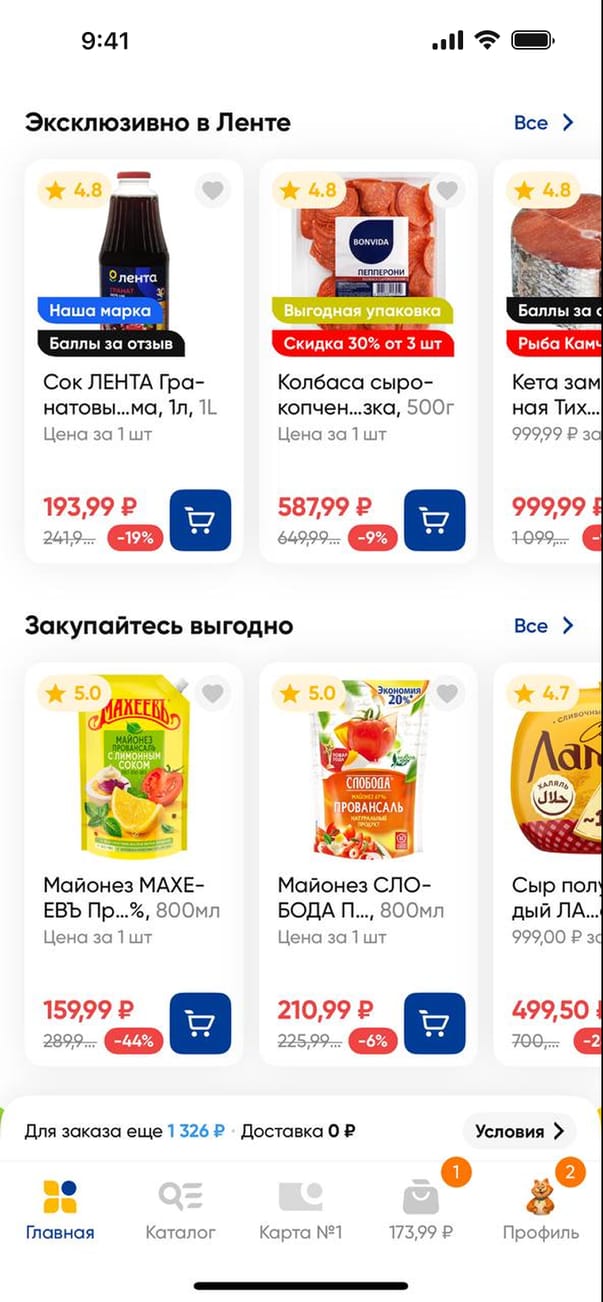Switch to the Каталог tab
Screen dimensions: 603x1302
pyautogui.click(x=181, y=1210)
